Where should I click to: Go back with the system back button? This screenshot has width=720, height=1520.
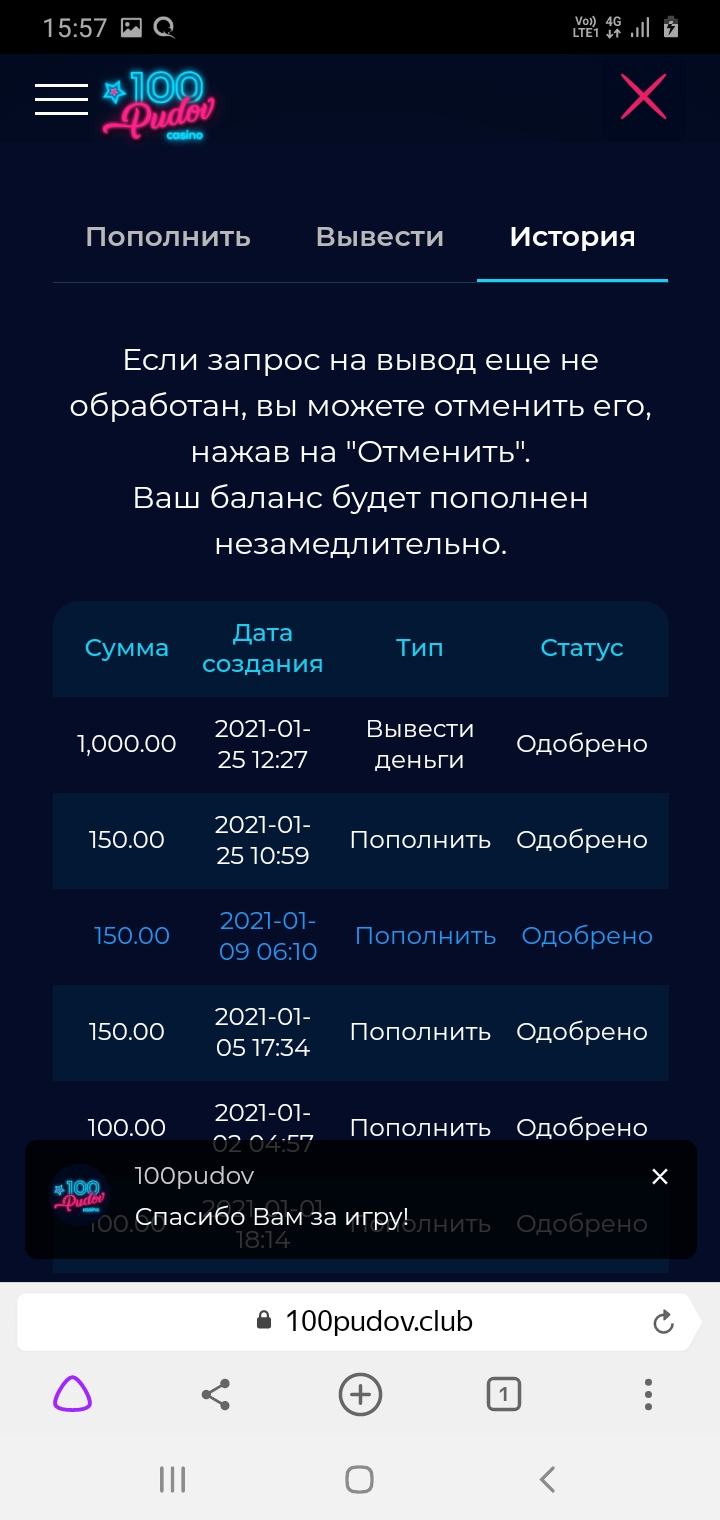546,1479
